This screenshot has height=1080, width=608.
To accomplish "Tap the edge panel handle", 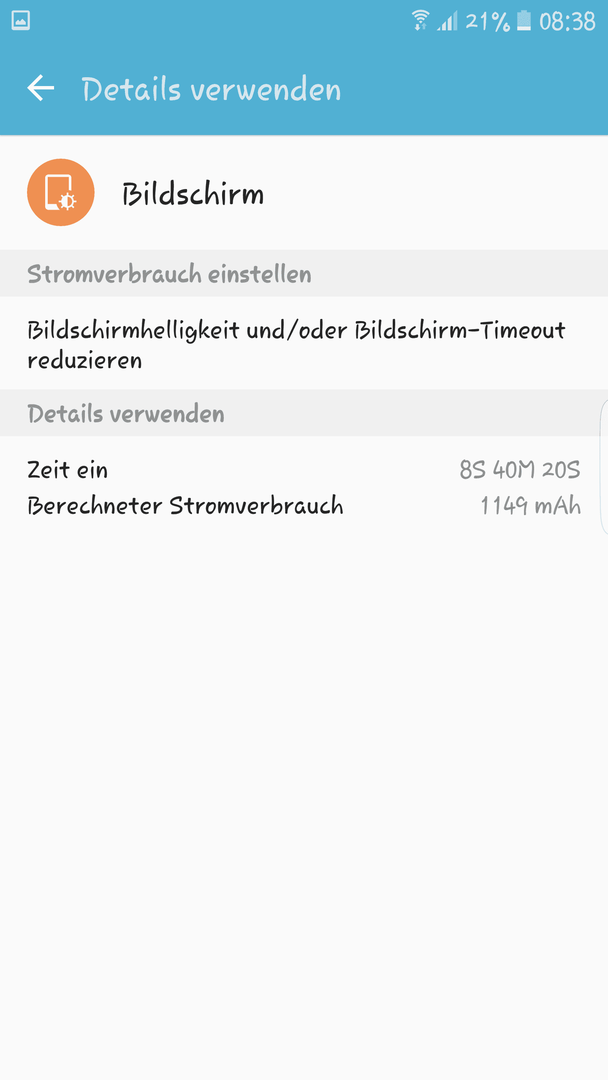I will click(x=604, y=467).
